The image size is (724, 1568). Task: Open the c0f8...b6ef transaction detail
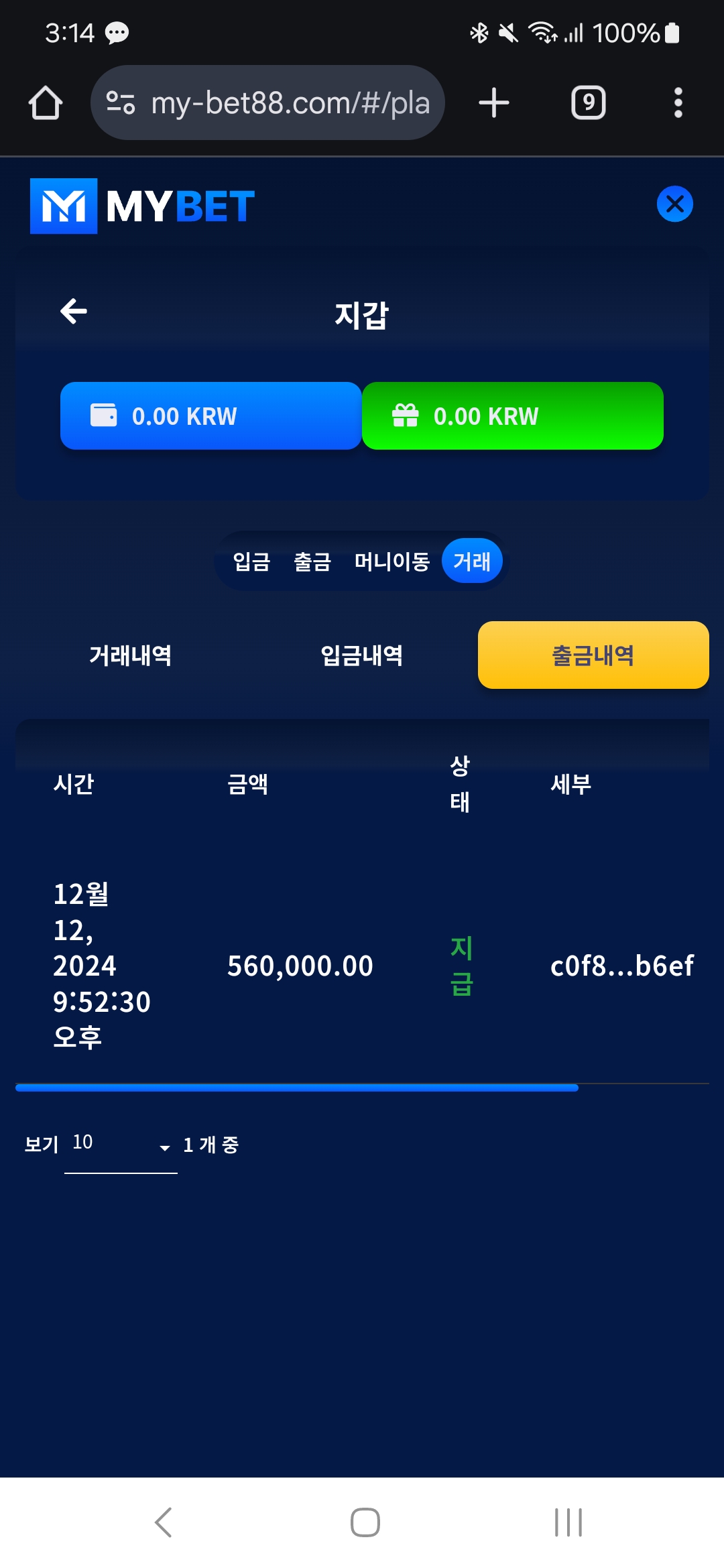(621, 966)
